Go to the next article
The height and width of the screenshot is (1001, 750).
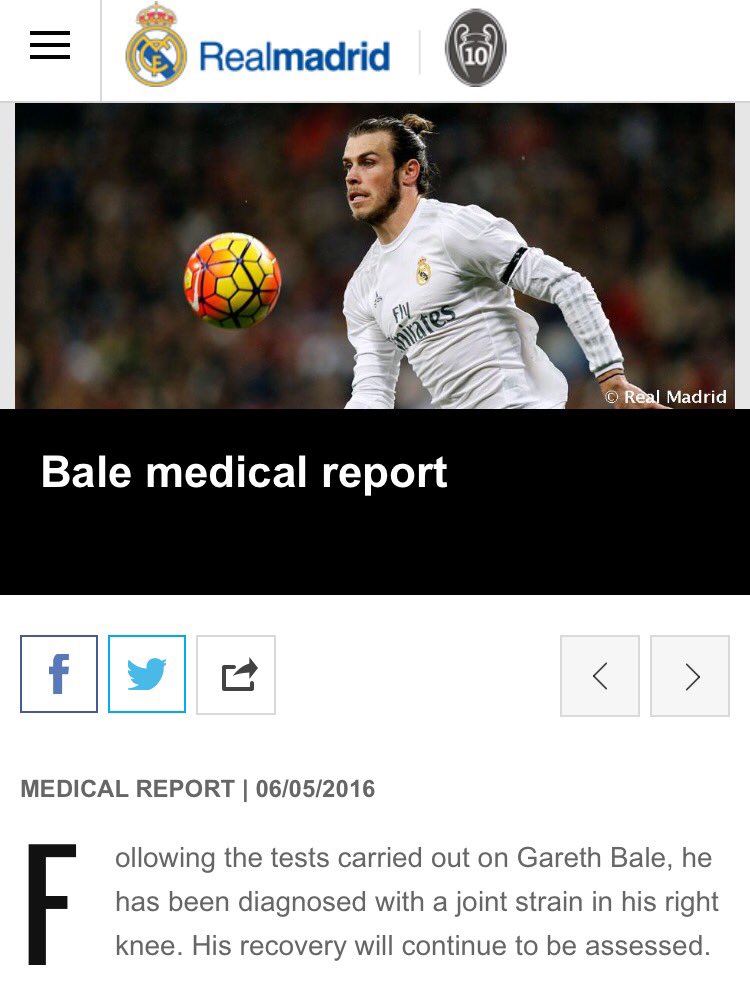click(690, 676)
